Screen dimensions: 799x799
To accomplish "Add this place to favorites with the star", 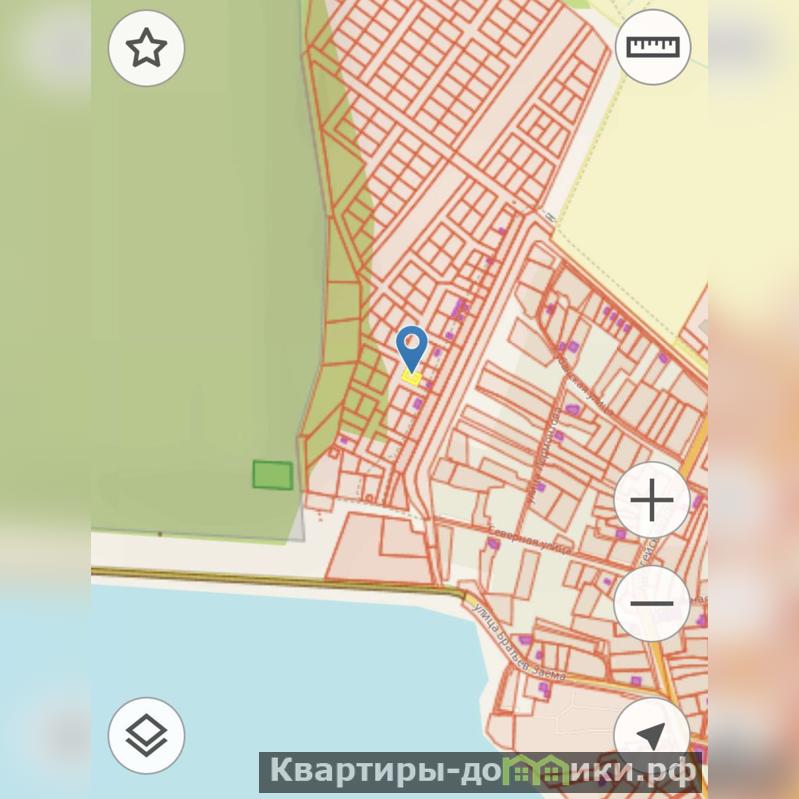I will tap(146, 48).
